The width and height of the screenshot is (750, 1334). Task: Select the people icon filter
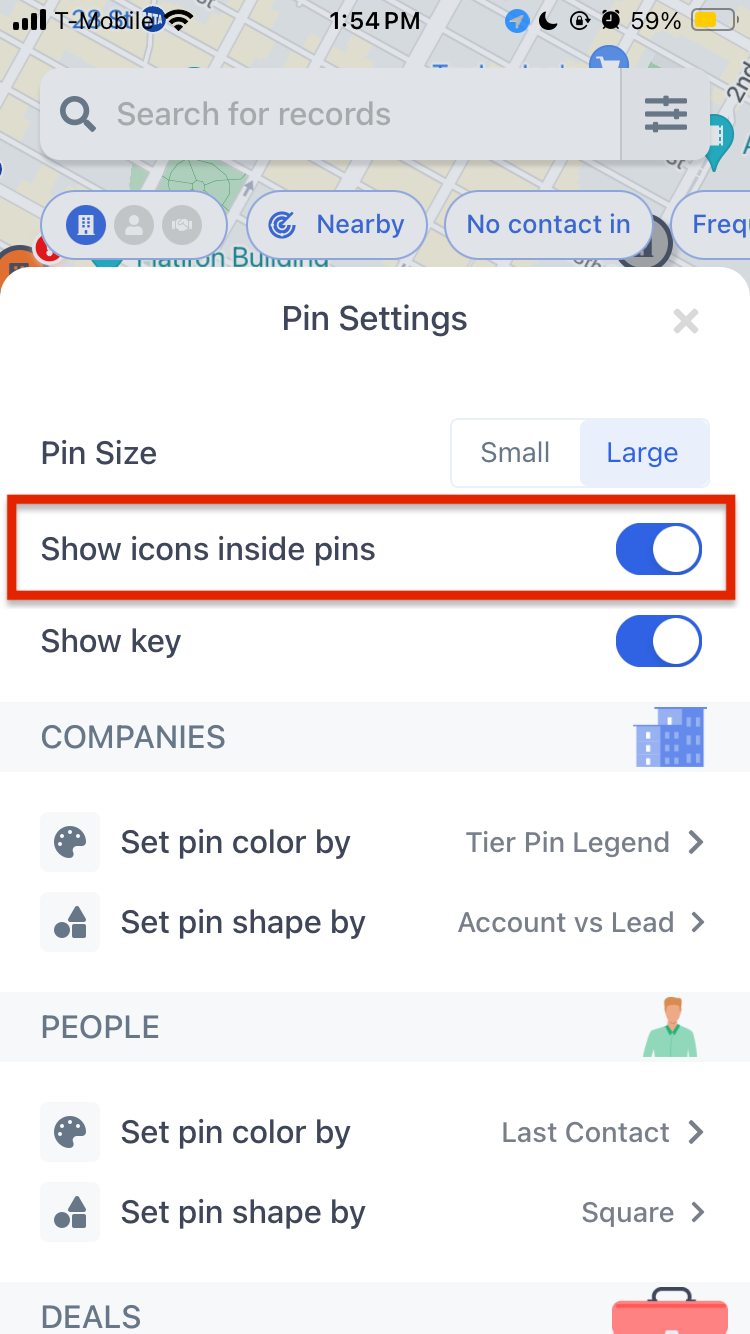point(134,225)
